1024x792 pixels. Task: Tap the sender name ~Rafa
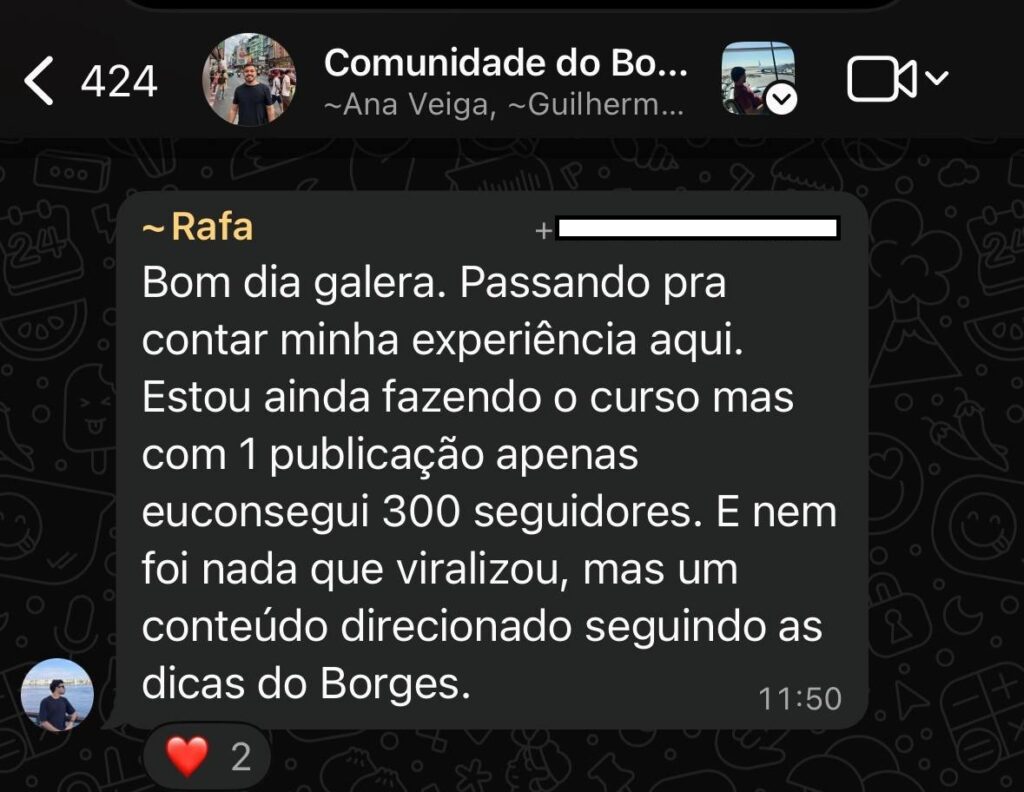[198, 228]
